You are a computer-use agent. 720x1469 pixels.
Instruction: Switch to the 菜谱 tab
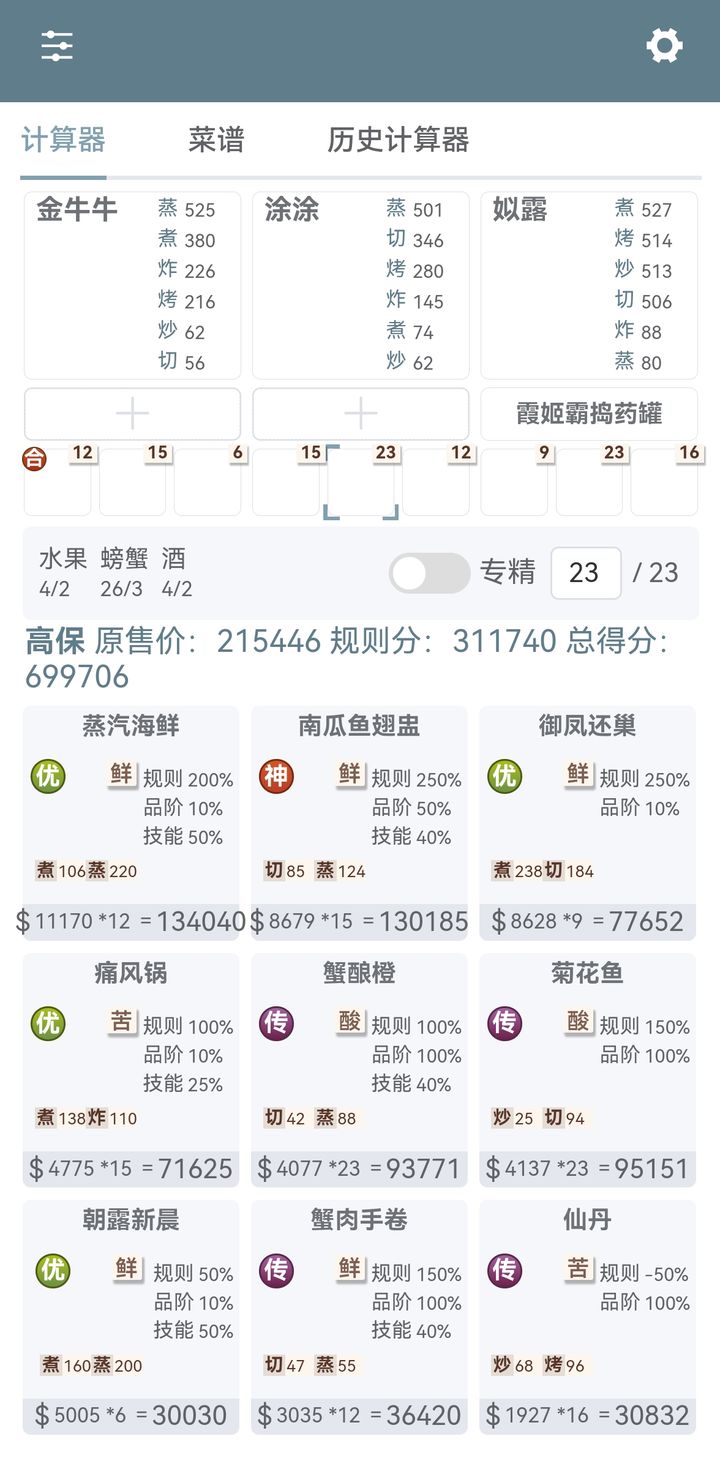216,140
